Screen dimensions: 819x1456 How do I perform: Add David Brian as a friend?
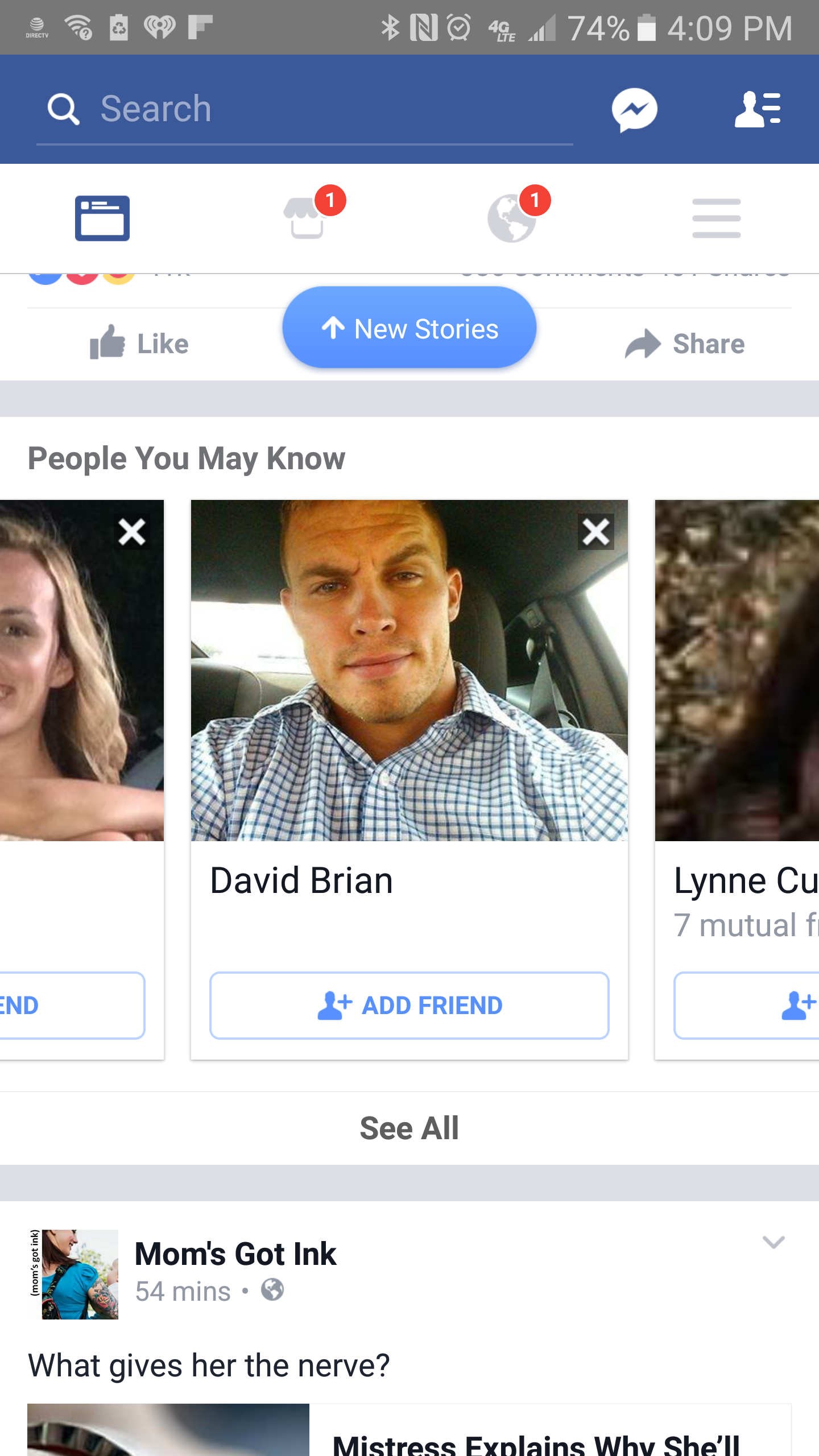409,1005
